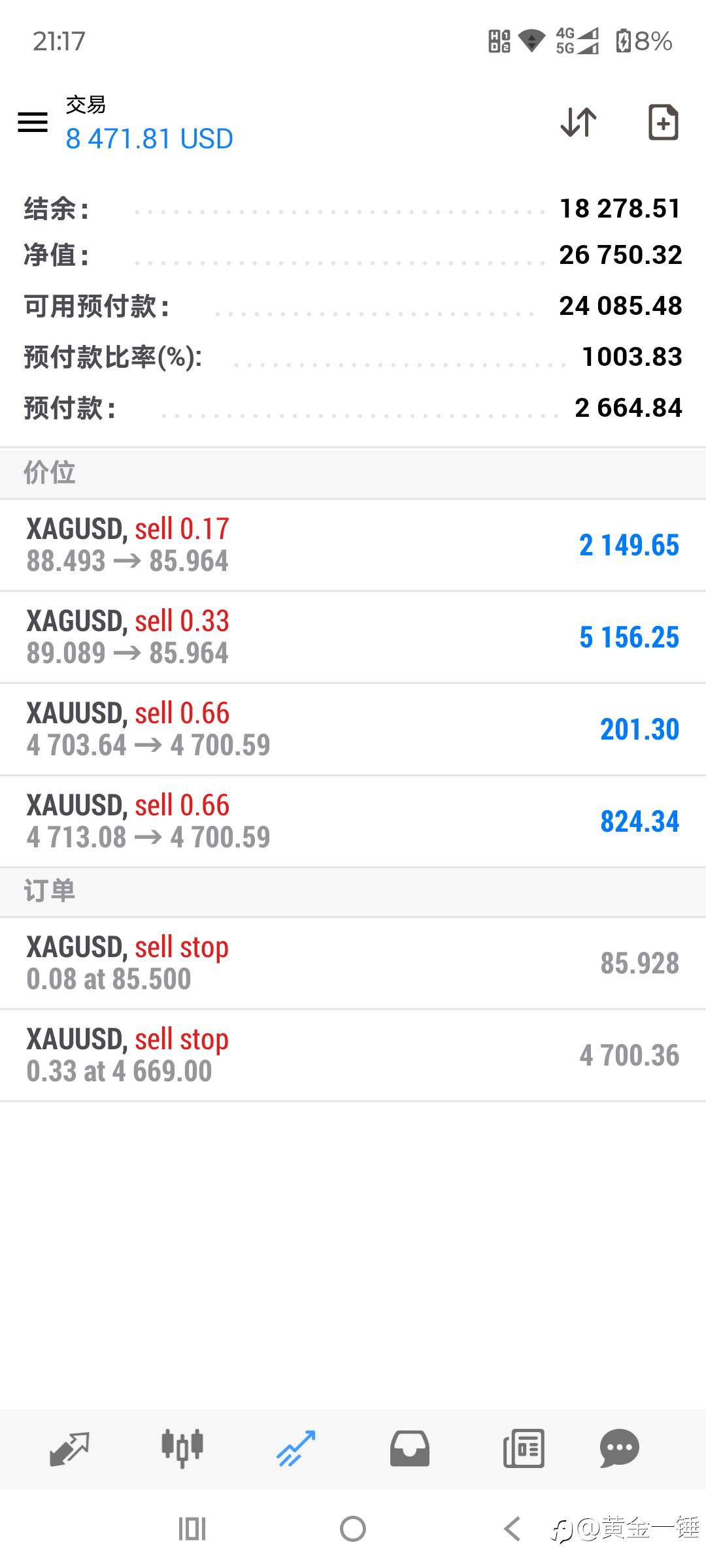Viewport: 706px width, 1568px height.
Task: Create a new order with plus icon
Action: click(663, 122)
